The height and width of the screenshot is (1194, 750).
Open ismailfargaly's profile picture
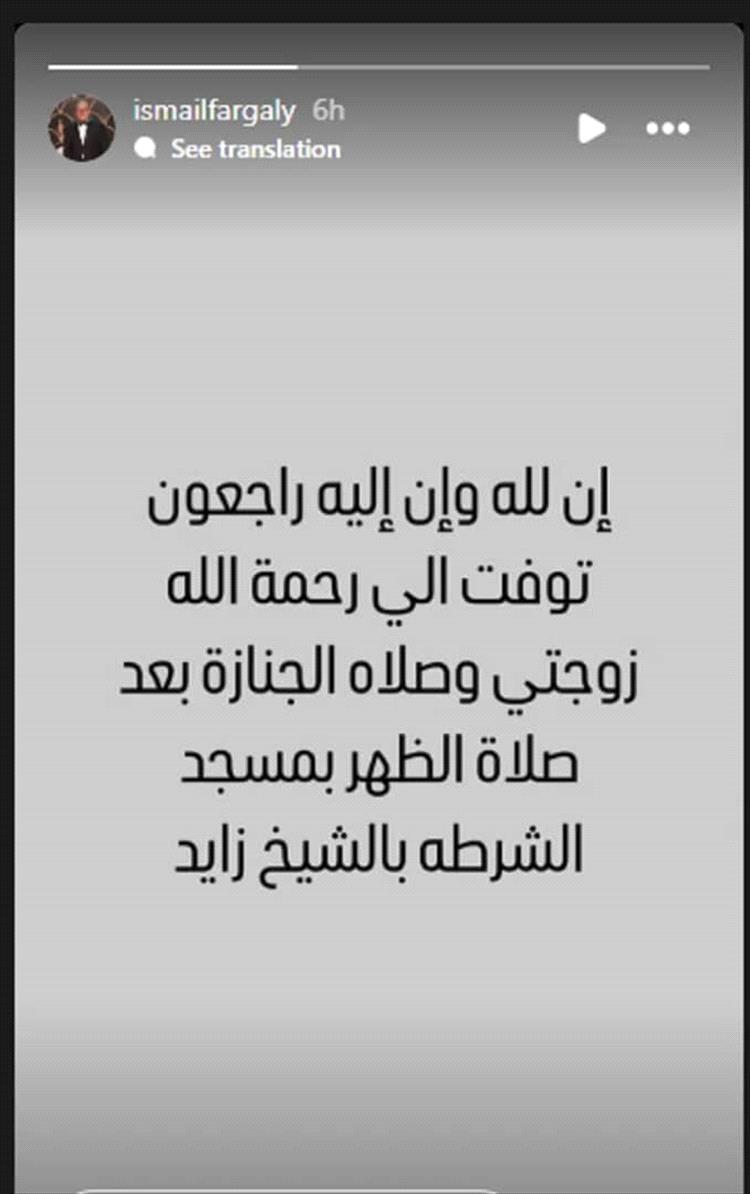(x=82, y=128)
